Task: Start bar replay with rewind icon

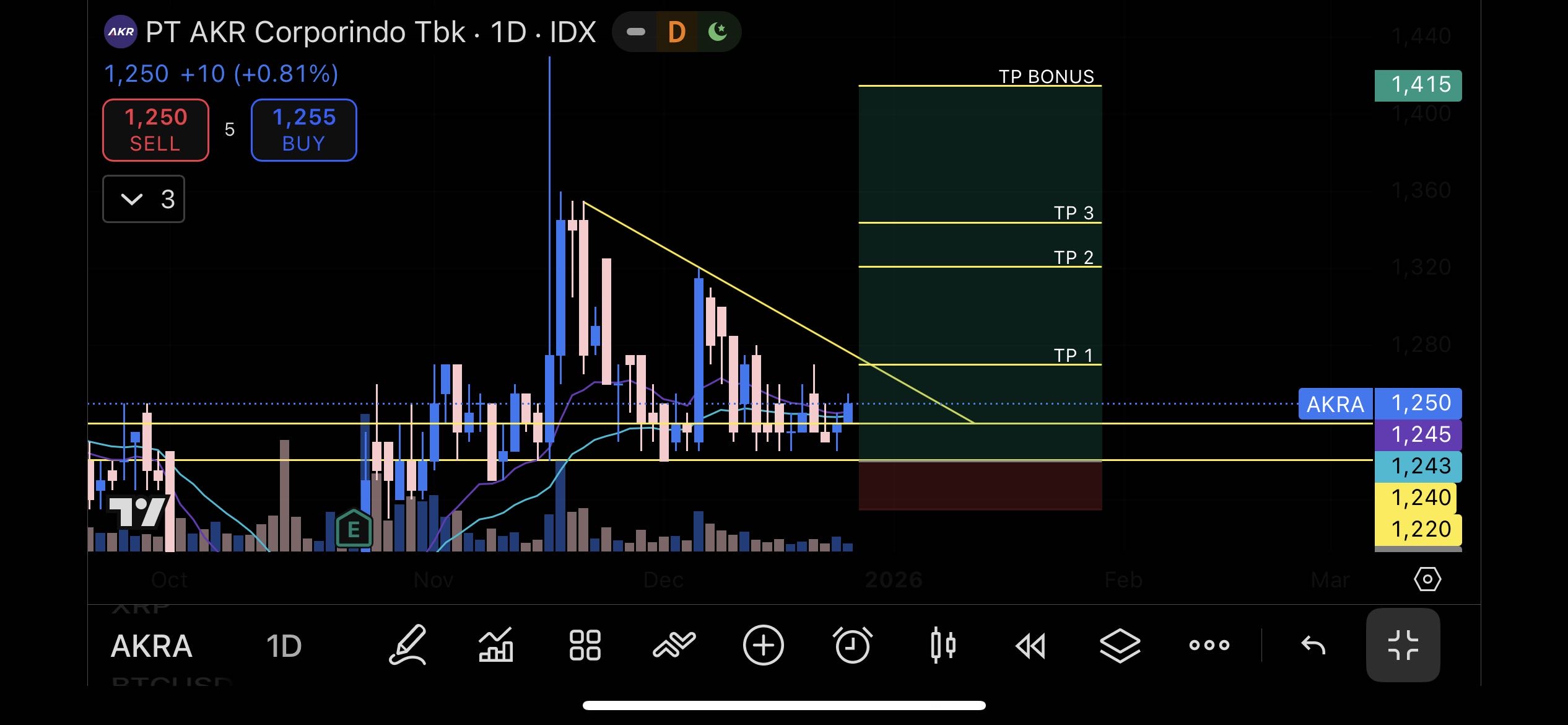Action: (x=1031, y=645)
